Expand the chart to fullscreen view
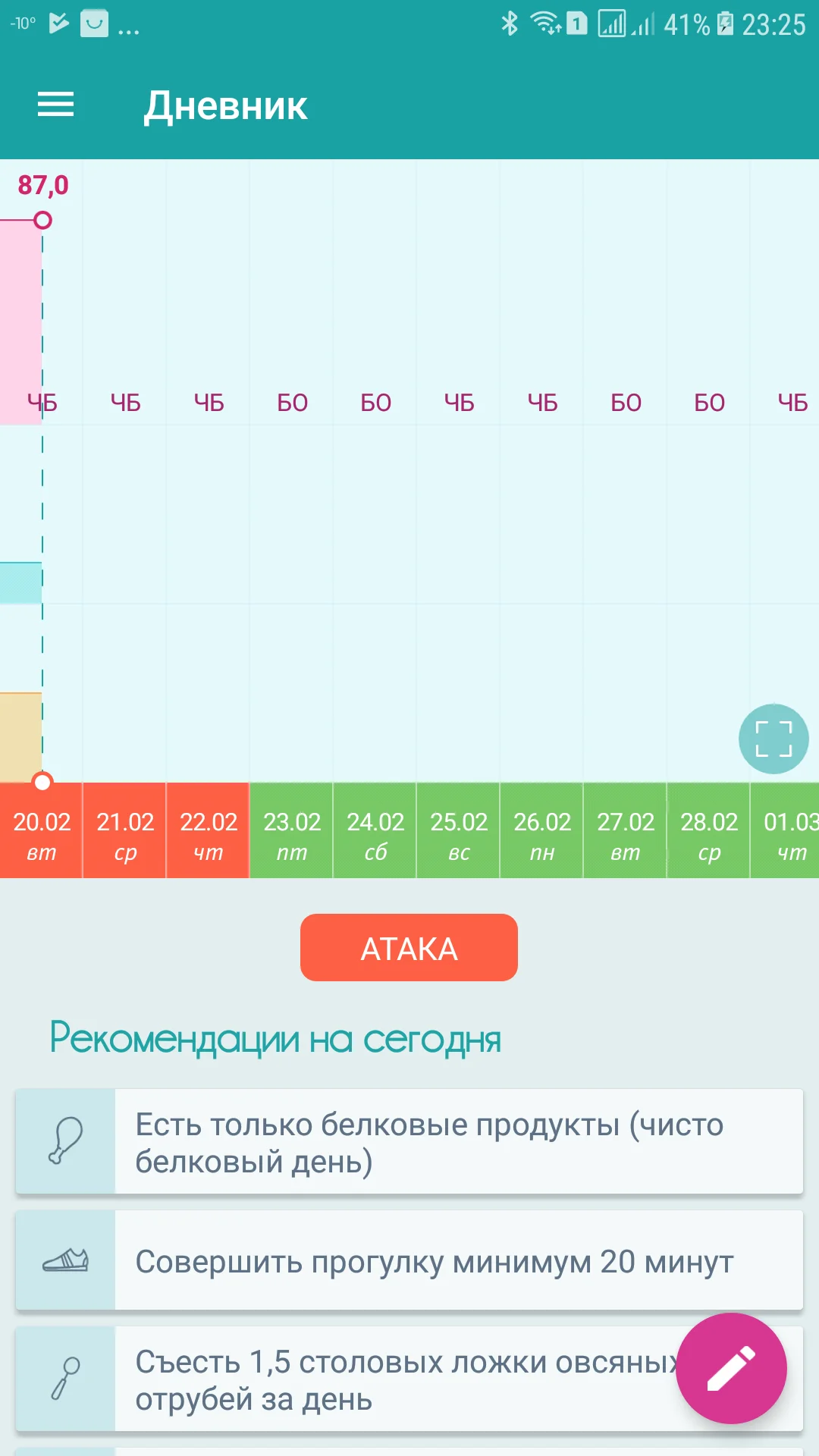The width and height of the screenshot is (819, 1456). tap(773, 738)
